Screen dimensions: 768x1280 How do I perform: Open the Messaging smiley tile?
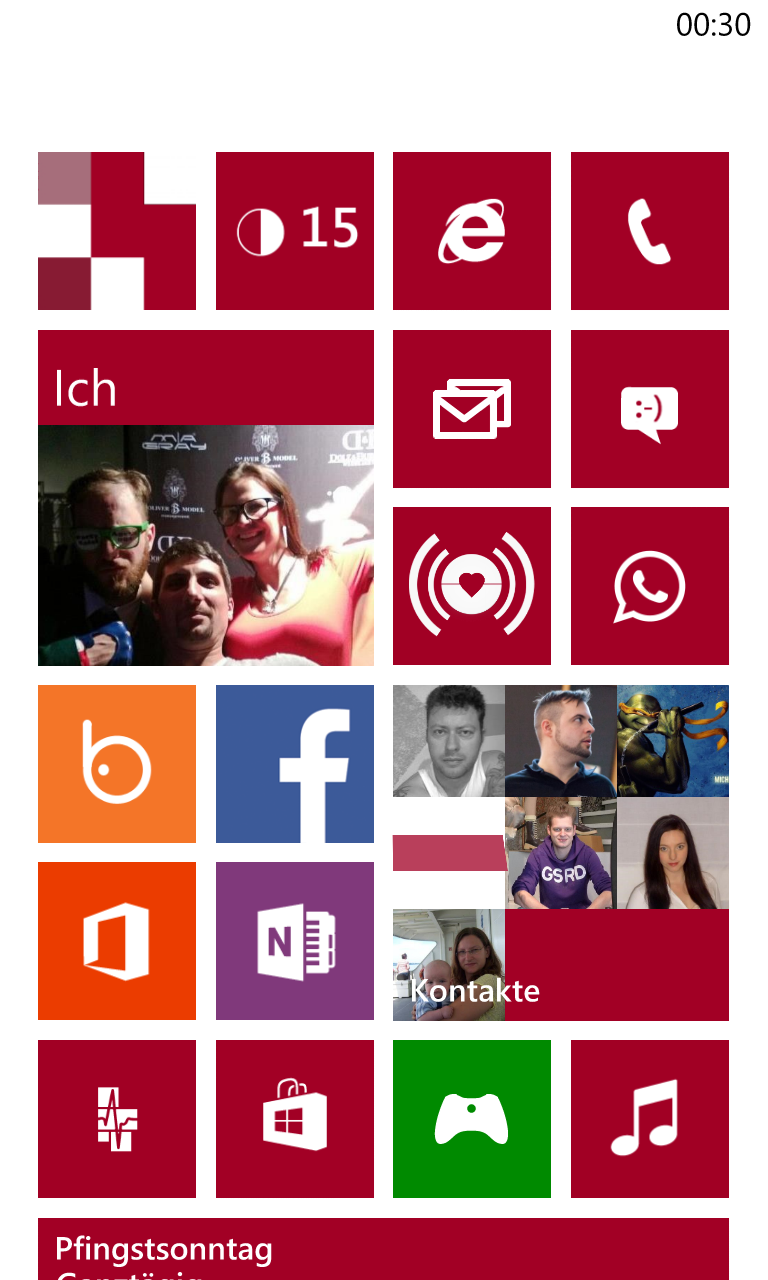(x=650, y=409)
